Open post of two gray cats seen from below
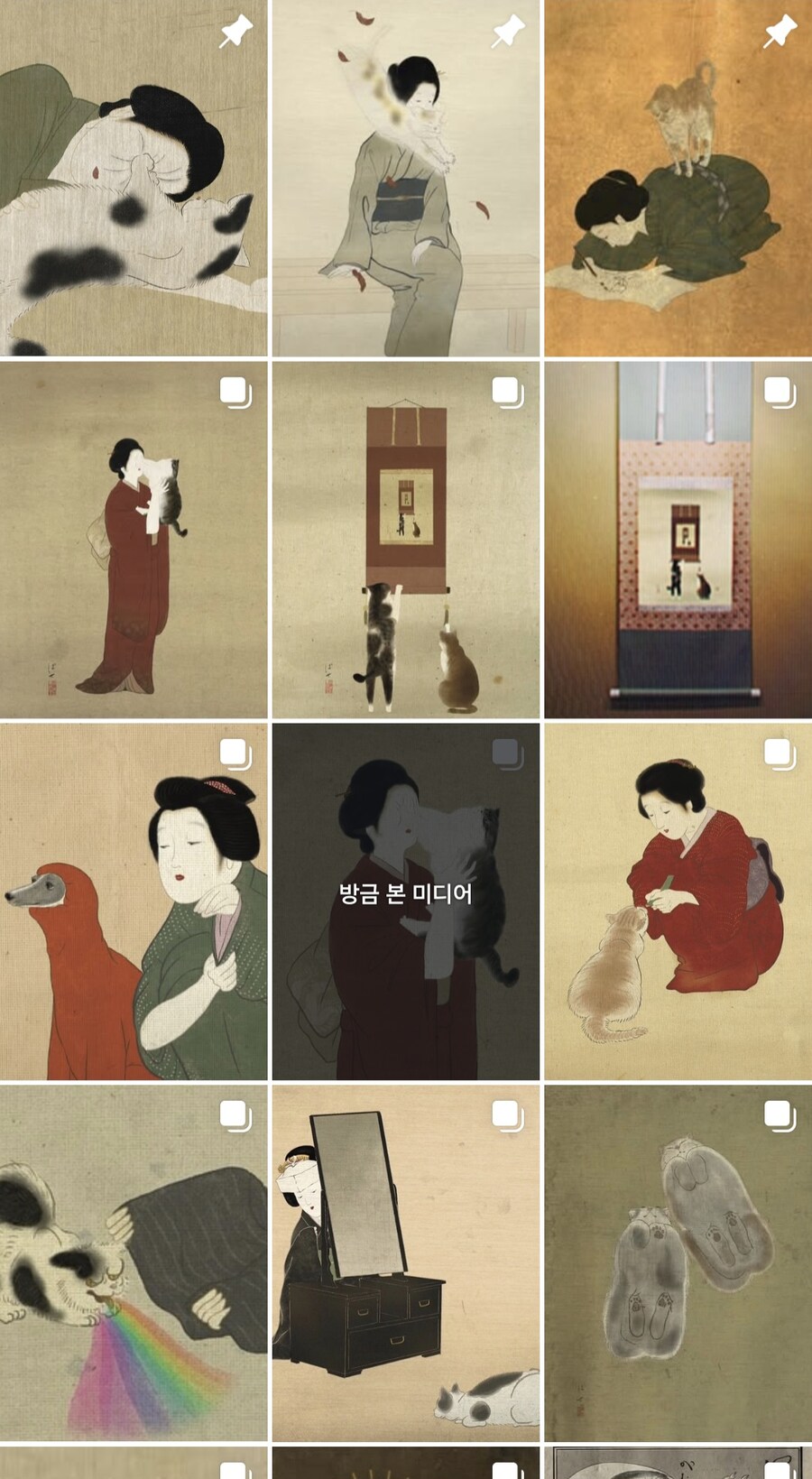Screen dimensions: 812x1479 point(678,1262)
